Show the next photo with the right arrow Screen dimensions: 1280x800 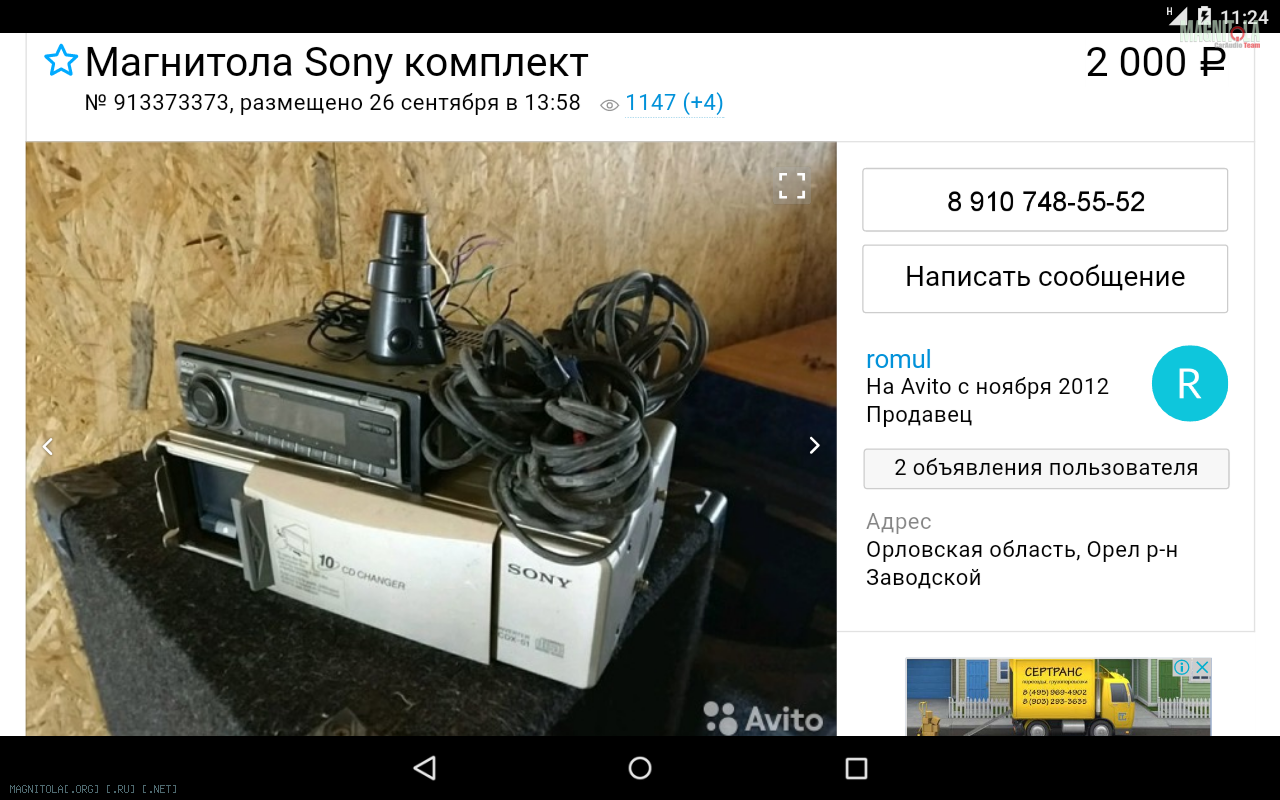click(814, 446)
